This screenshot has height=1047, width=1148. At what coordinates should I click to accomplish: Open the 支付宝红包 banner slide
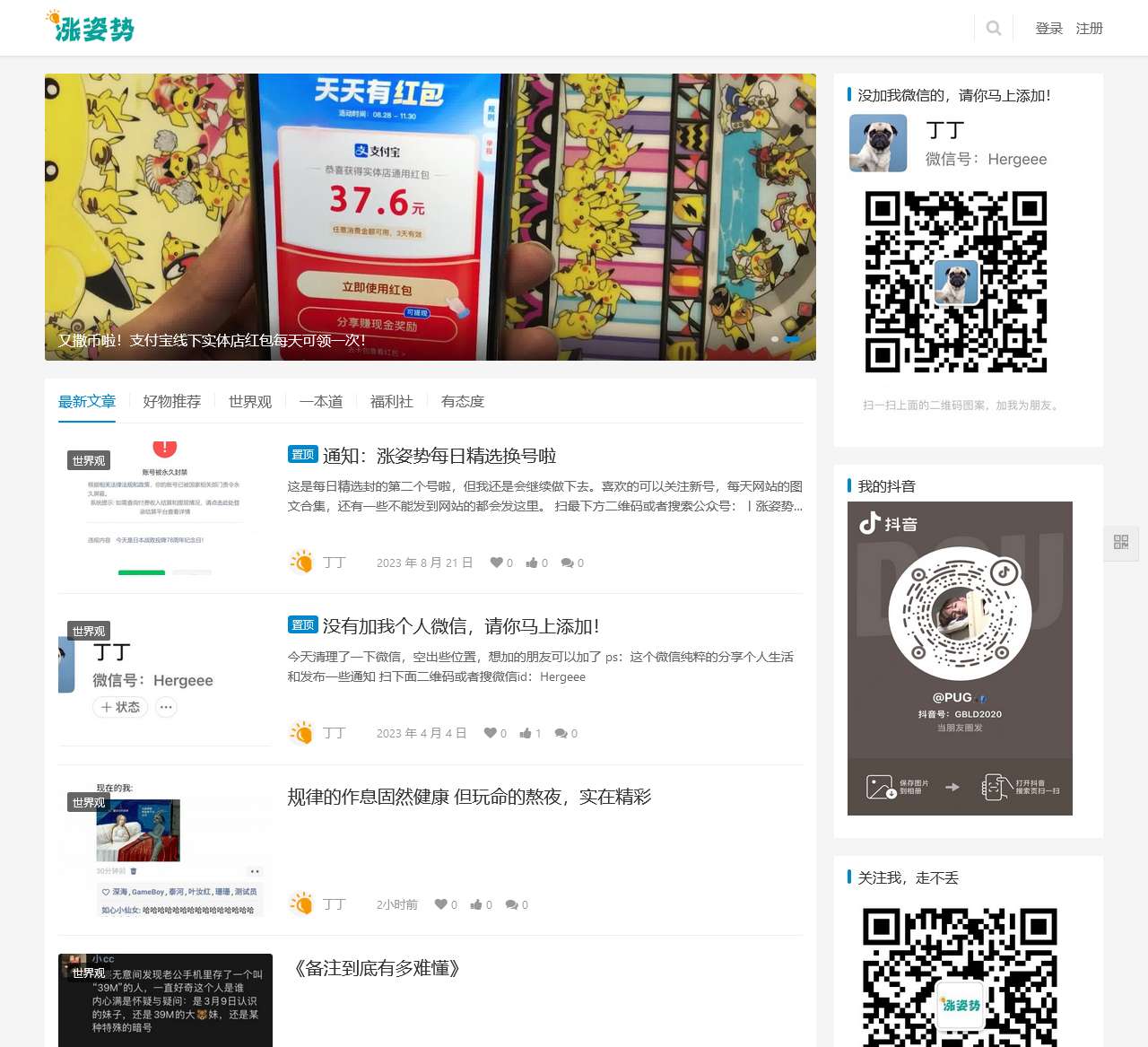click(430, 217)
